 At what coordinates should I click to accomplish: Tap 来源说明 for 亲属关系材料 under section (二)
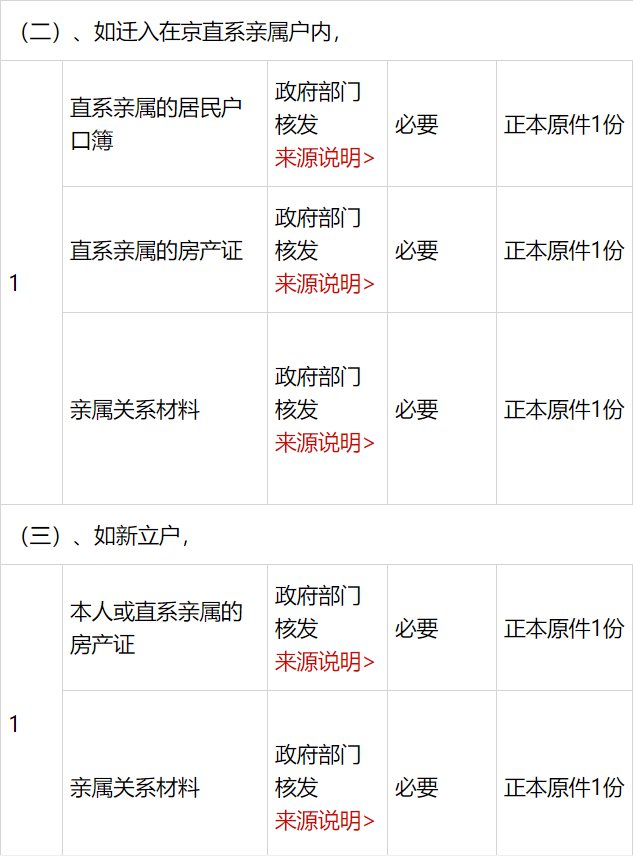pyautogui.click(x=325, y=442)
